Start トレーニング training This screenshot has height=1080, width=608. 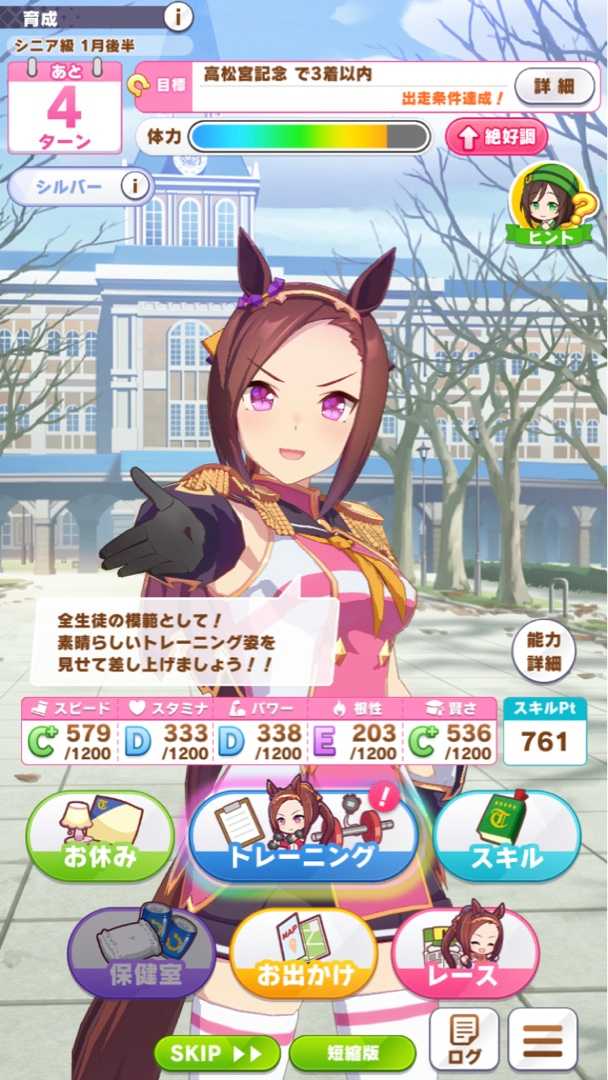[304, 834]
